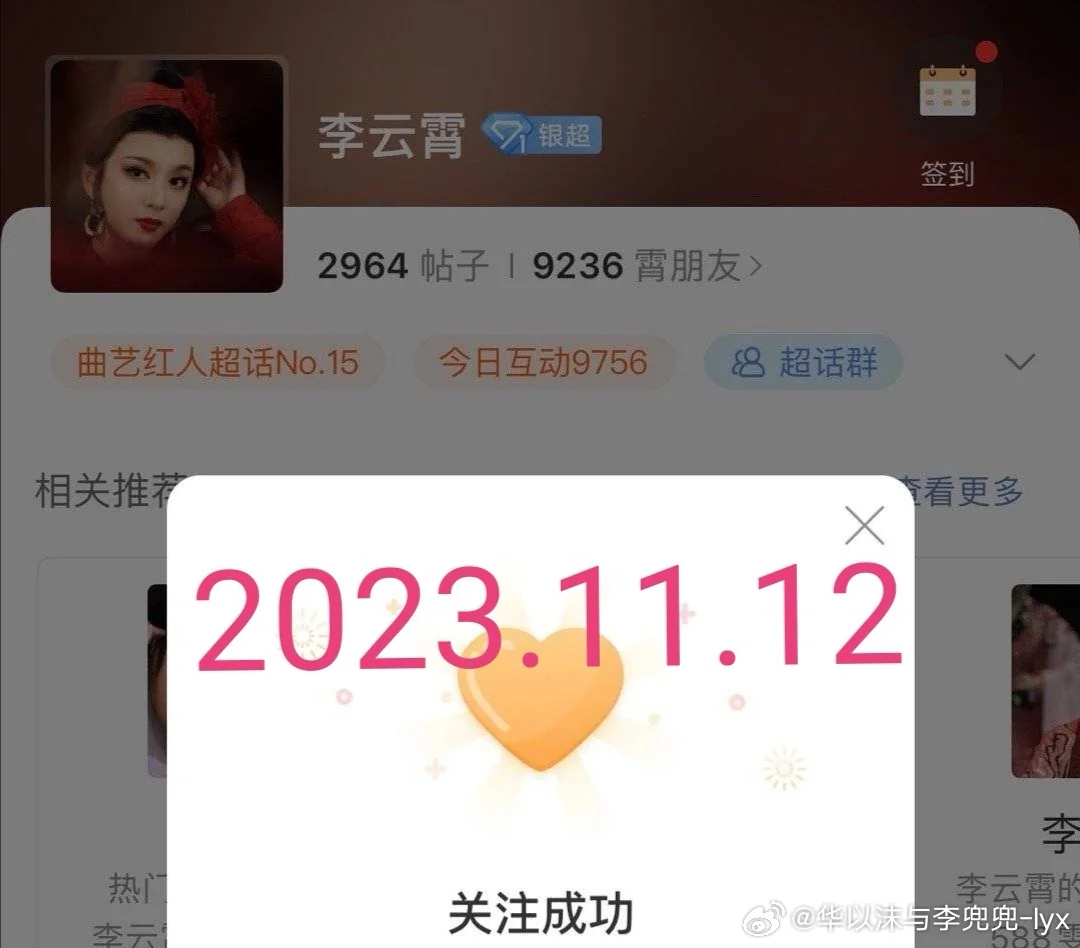Expand the chips row with the down chevron
Image resolution: width=1080 pixels, height=948 pixels.
pyautogui.click(x=1019, y=362)
